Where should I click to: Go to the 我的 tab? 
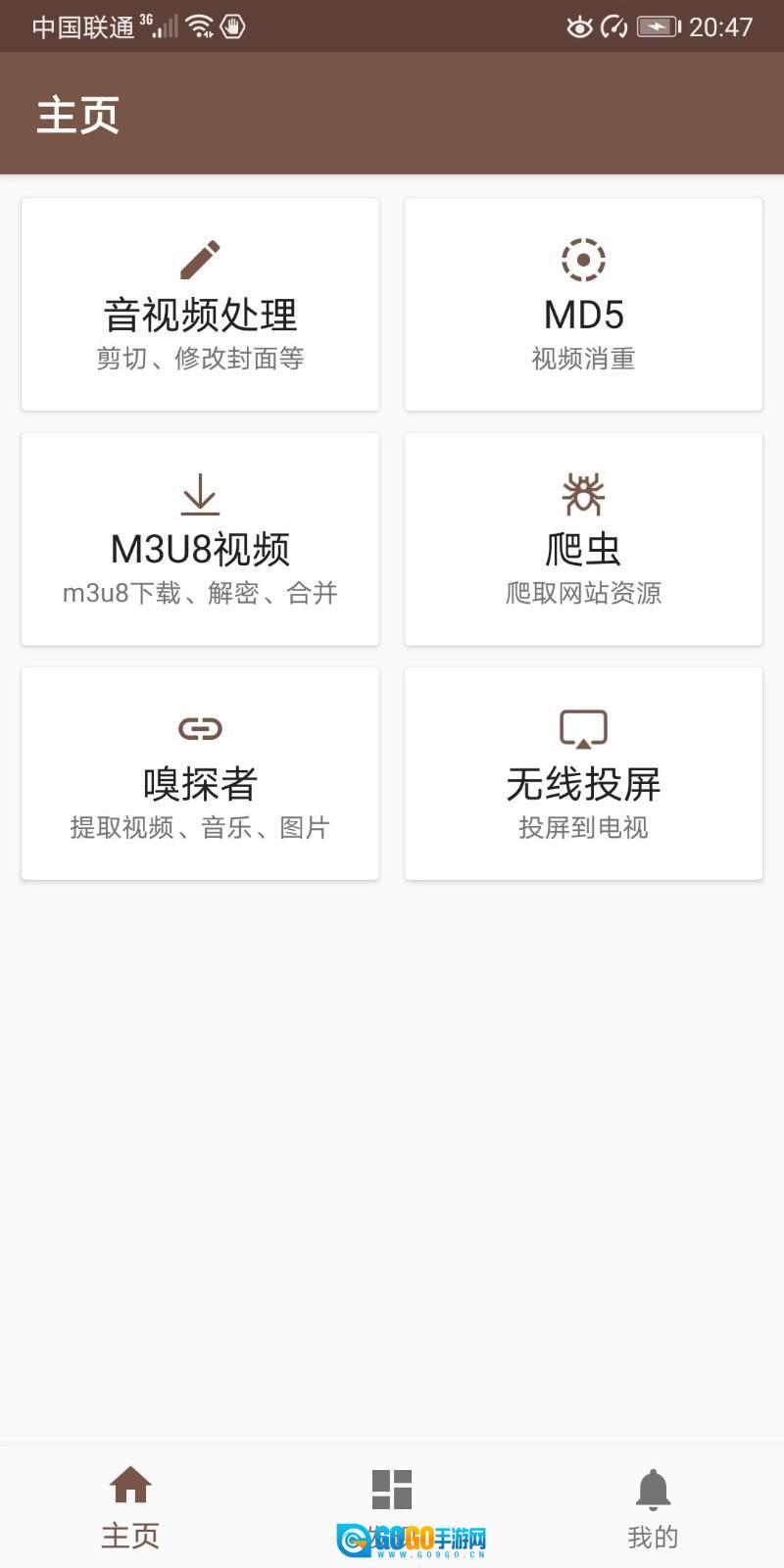pyautogui.click(x=653, y=1507)
